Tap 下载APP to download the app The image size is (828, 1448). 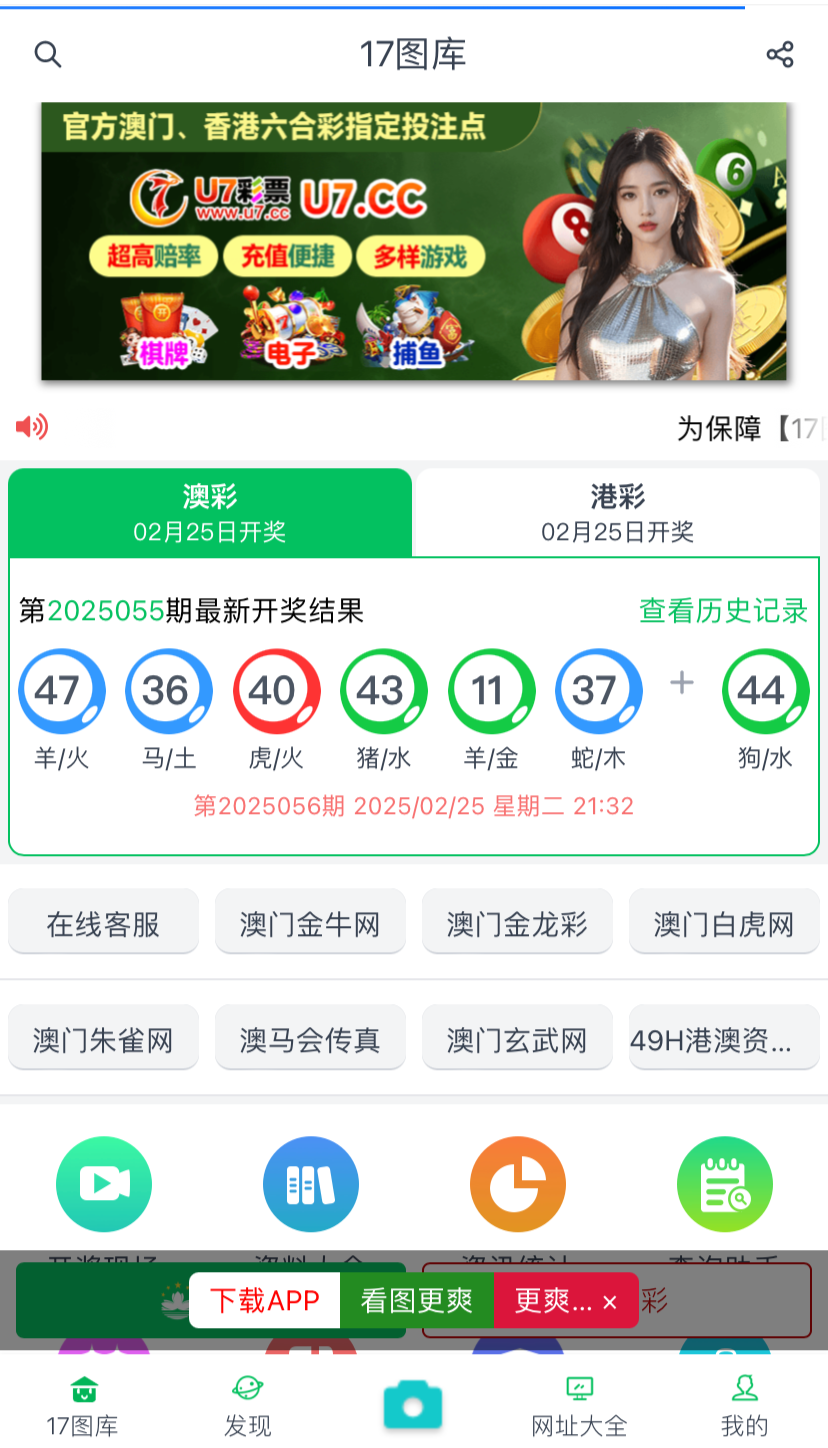(265, 1300)
